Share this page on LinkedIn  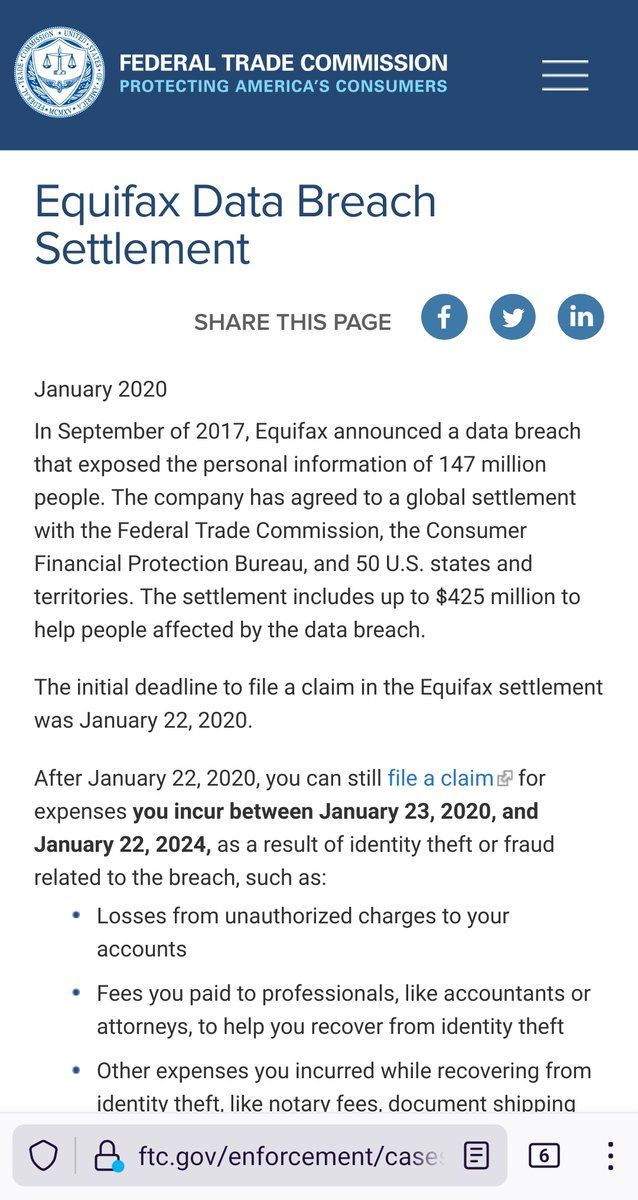(x=581, y=317)
